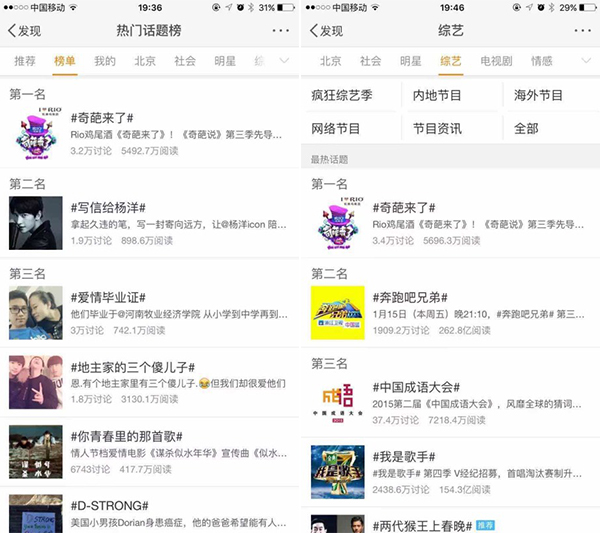Image resolution: width=600 pixels, height=533 pixels.
Task: Open the #D-STRONG# topic
Action: tap(110, 506)
